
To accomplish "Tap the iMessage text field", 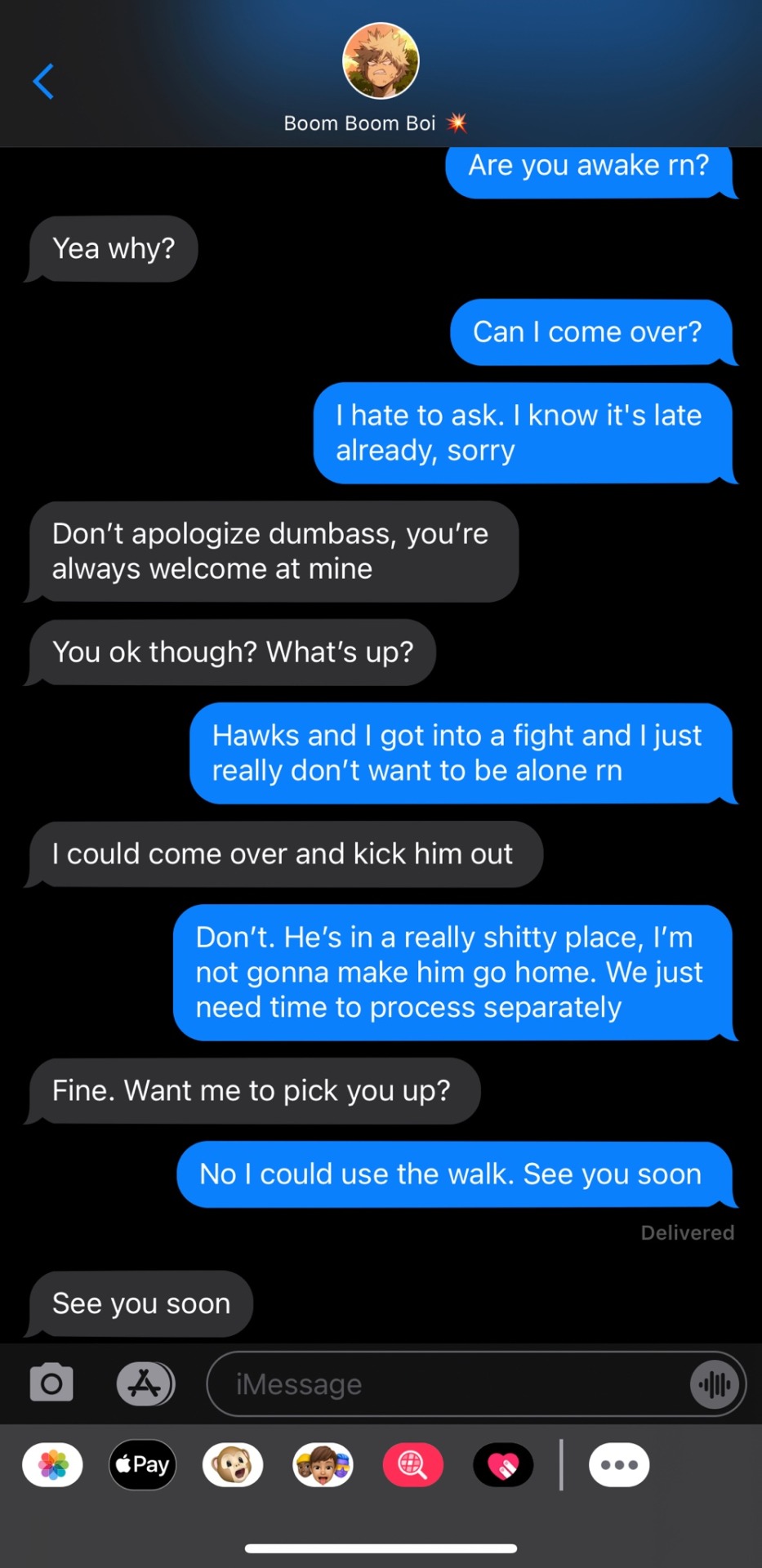I will [x=449, y=1383].
